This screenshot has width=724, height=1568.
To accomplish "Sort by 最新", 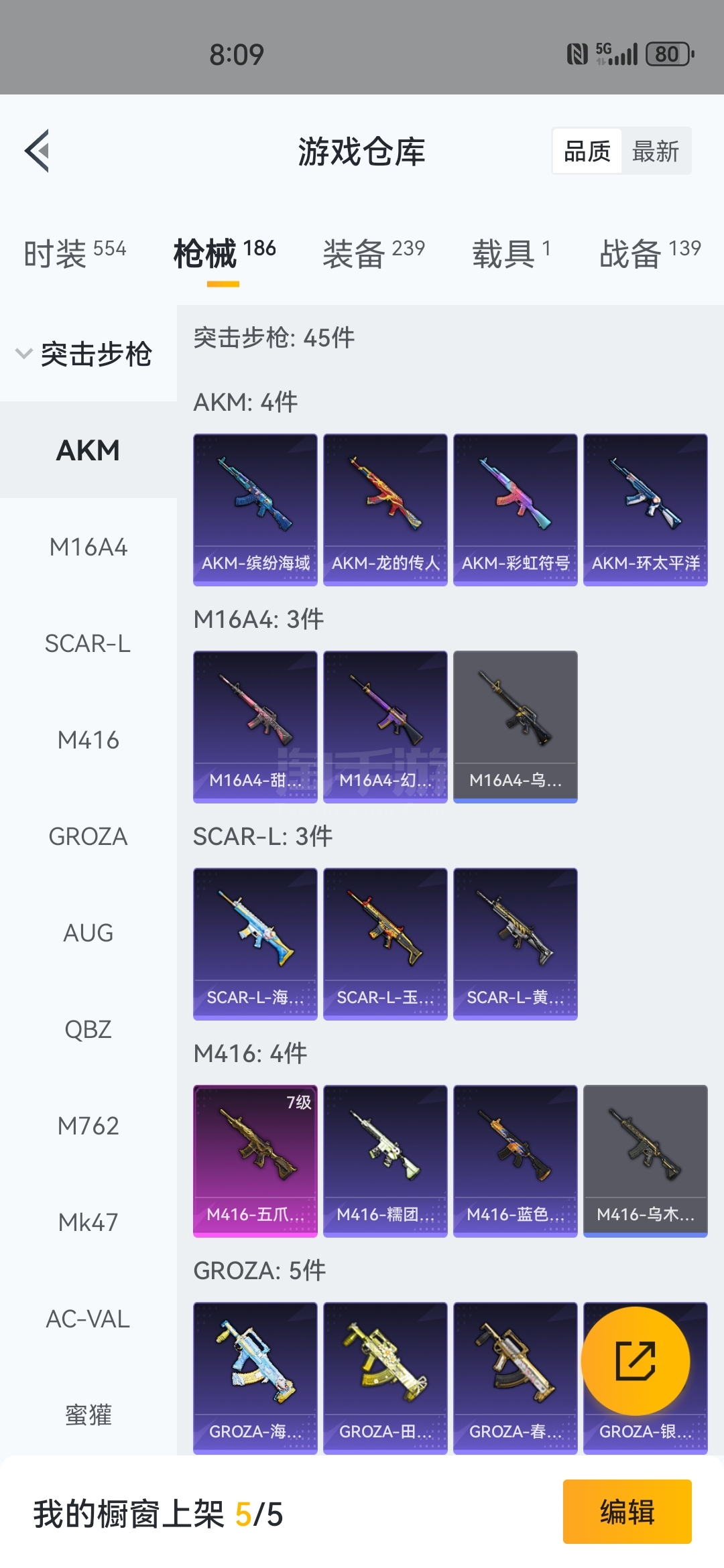I will 656,151.
